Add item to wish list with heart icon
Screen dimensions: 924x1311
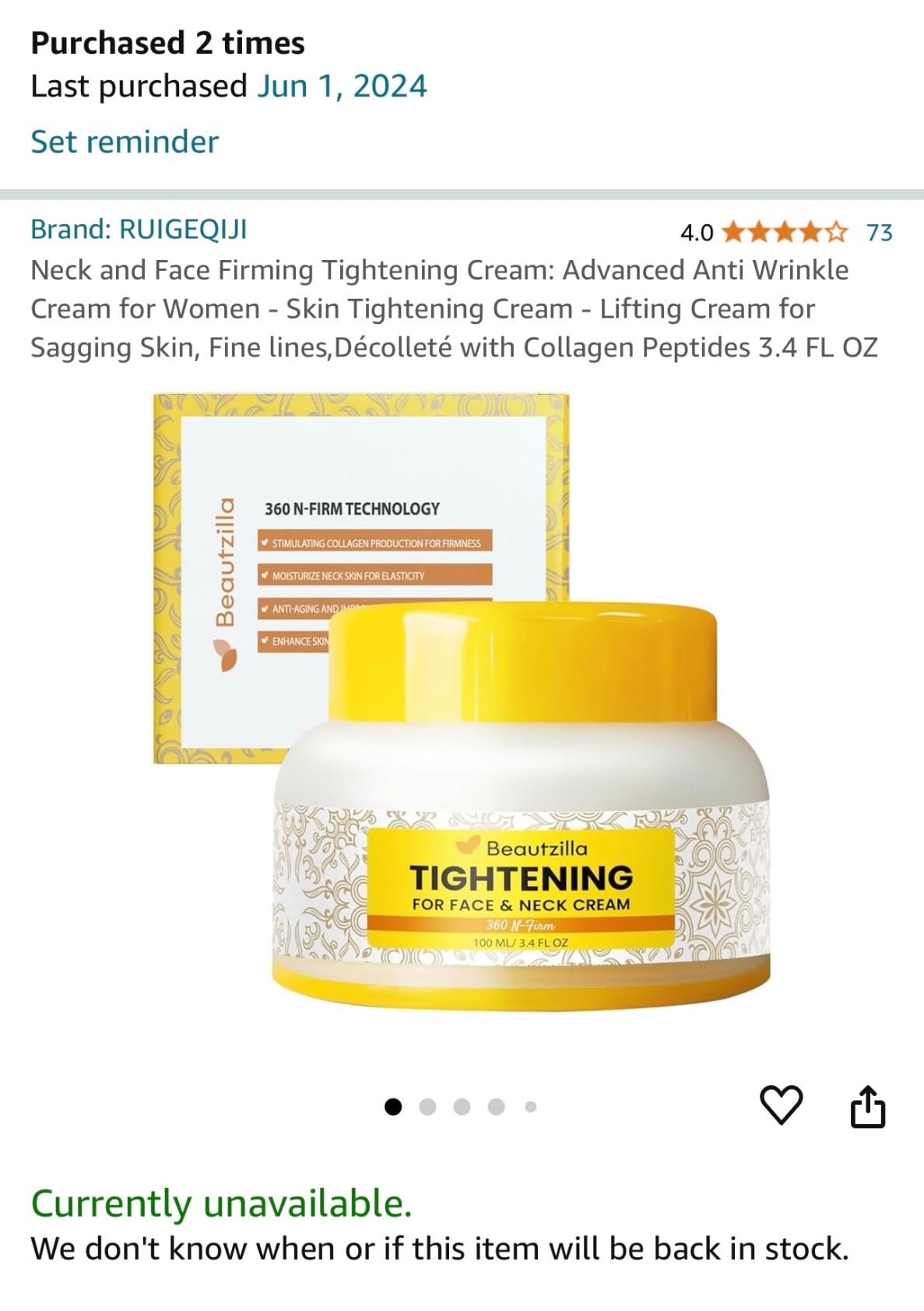point(780,1105)
